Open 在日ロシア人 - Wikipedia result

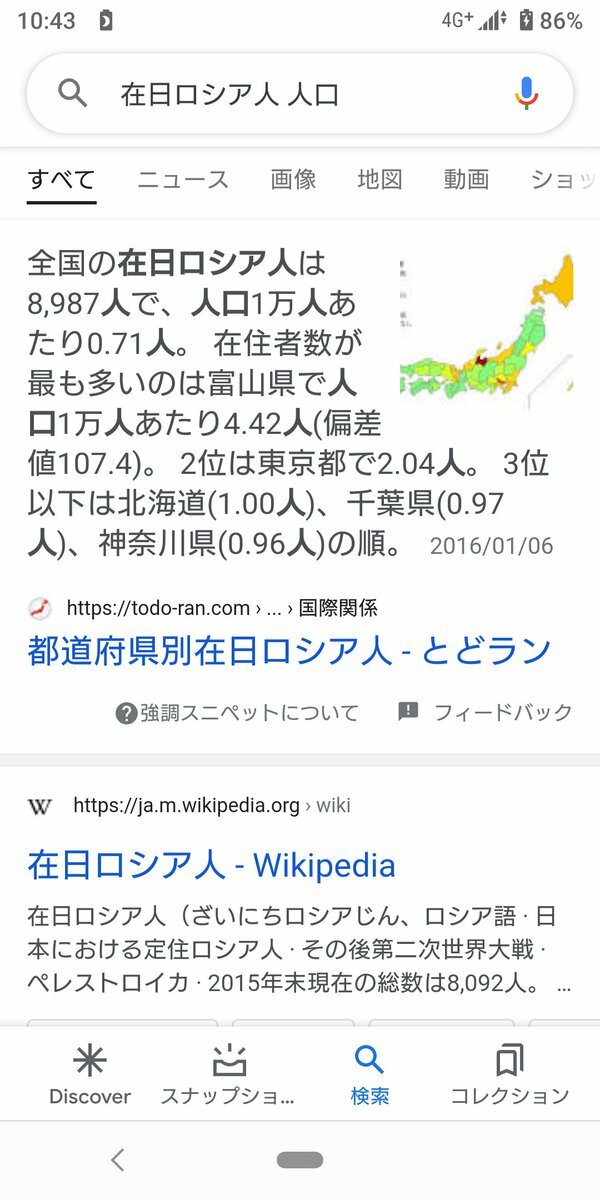[211, 864]
